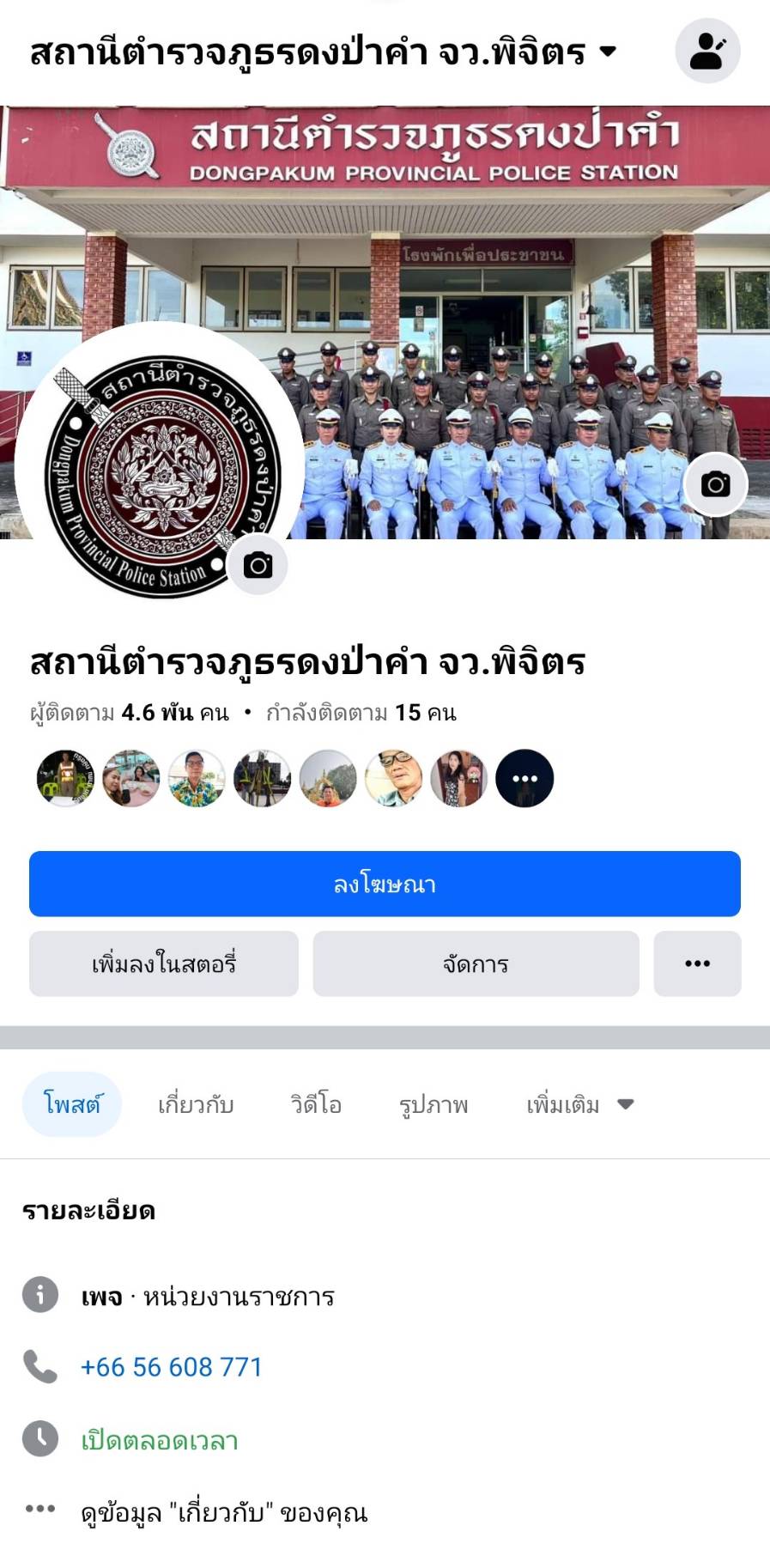This screenshot has height=1568, width=770.
Task: Open the ผู้ติดตาม 4.6 พัน followers list
Action: click(130, 713)
